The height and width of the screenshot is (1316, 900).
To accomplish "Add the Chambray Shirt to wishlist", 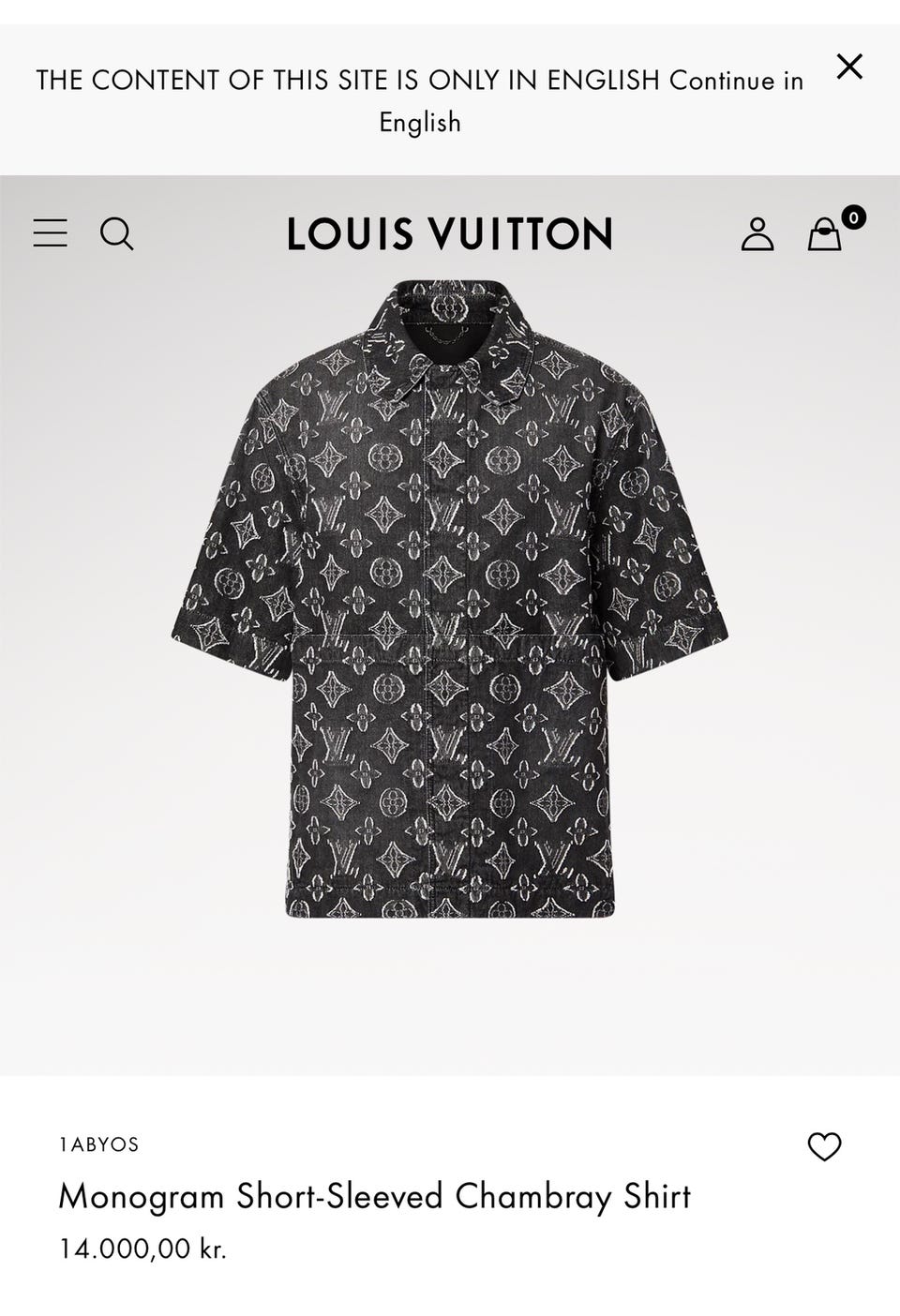I will tap(824, 1145).
